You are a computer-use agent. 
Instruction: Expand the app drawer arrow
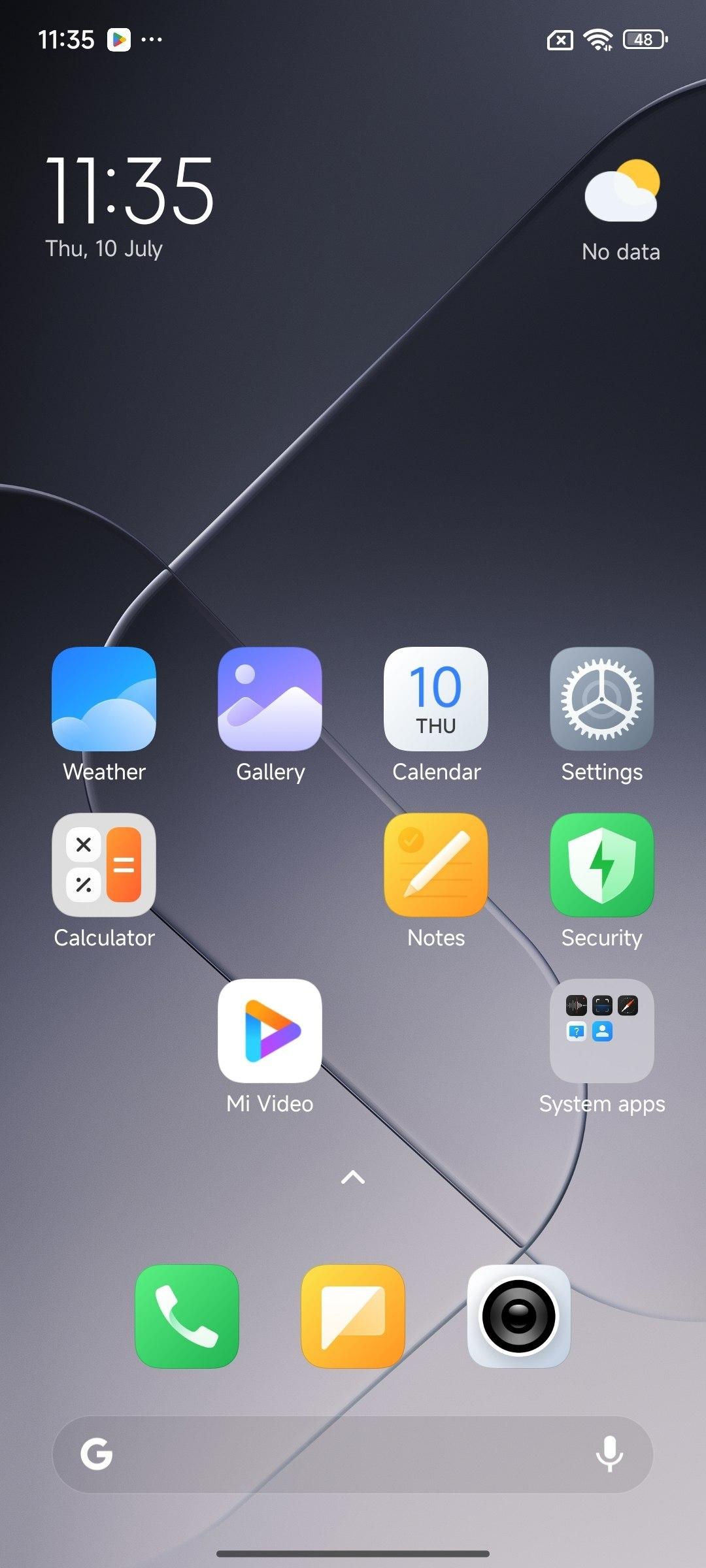click(x=353, y=1177)
